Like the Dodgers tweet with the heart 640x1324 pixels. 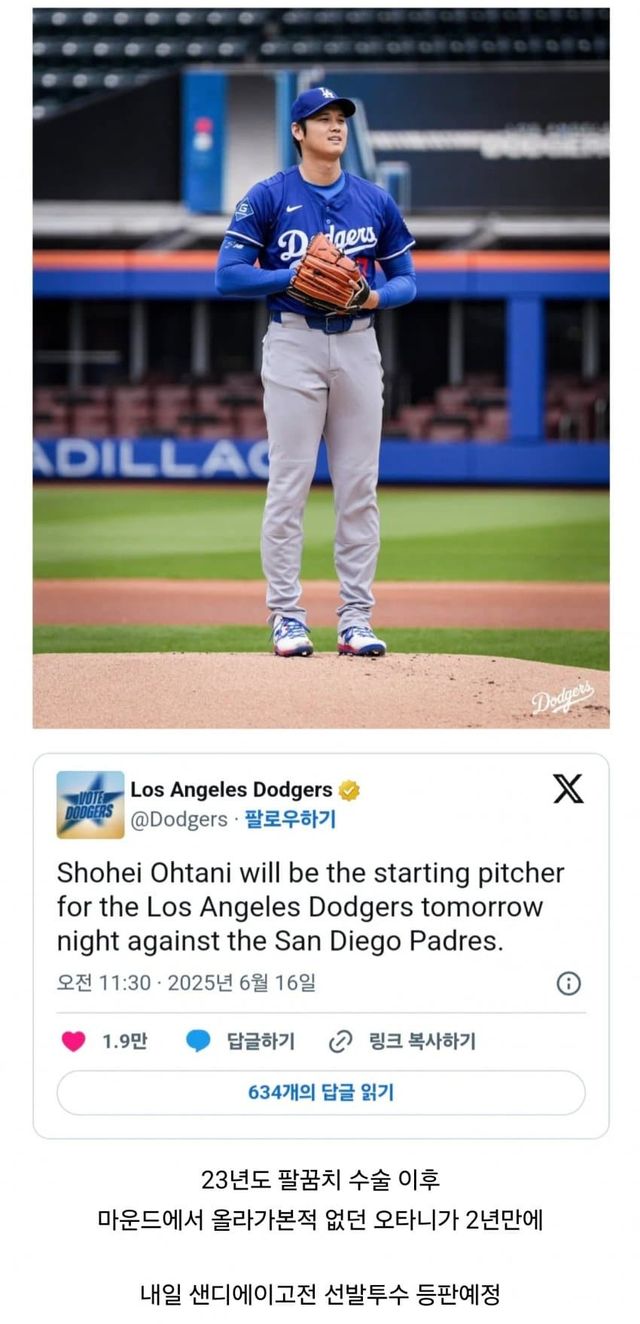(x=74, y=1041)
